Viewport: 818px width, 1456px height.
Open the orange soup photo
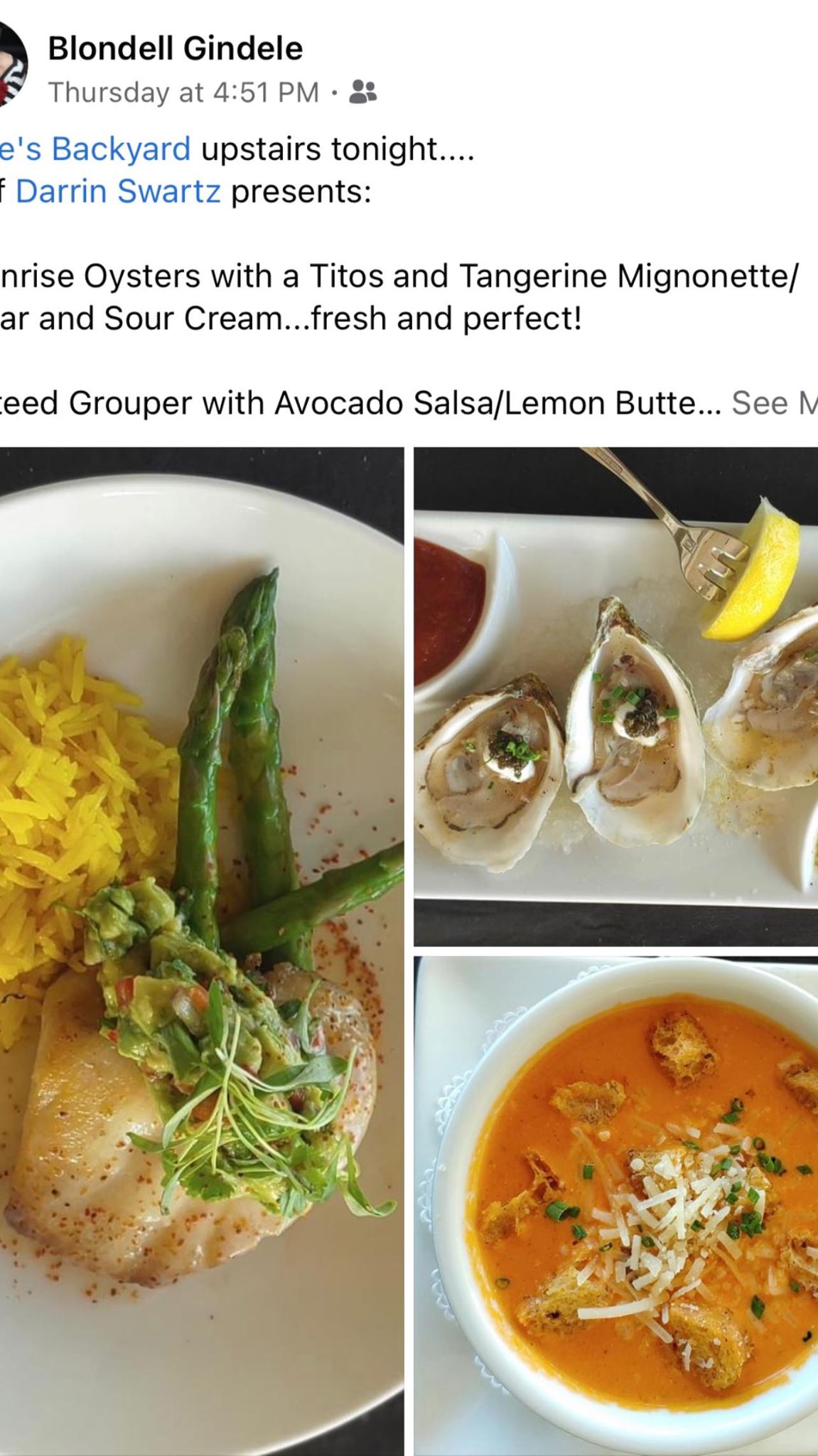coord(615,1205)
